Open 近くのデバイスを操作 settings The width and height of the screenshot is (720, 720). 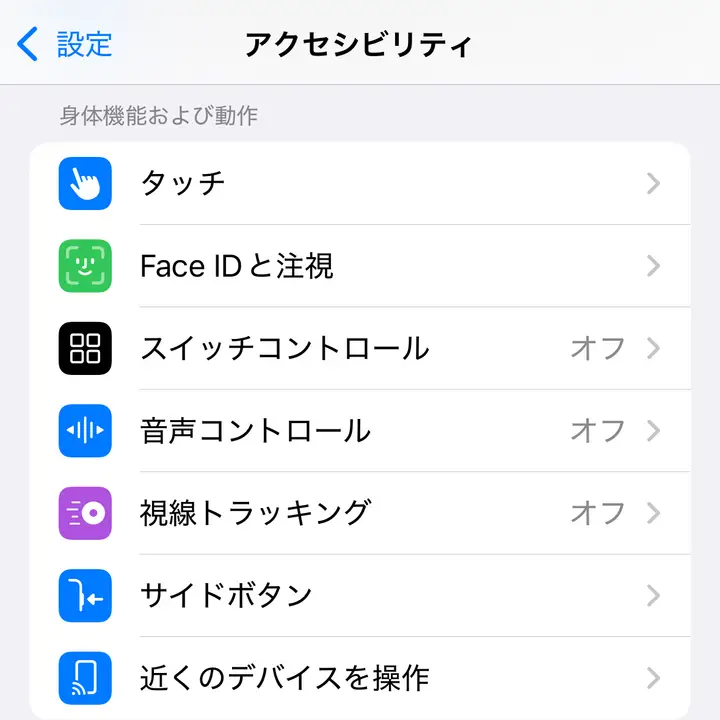360,678
